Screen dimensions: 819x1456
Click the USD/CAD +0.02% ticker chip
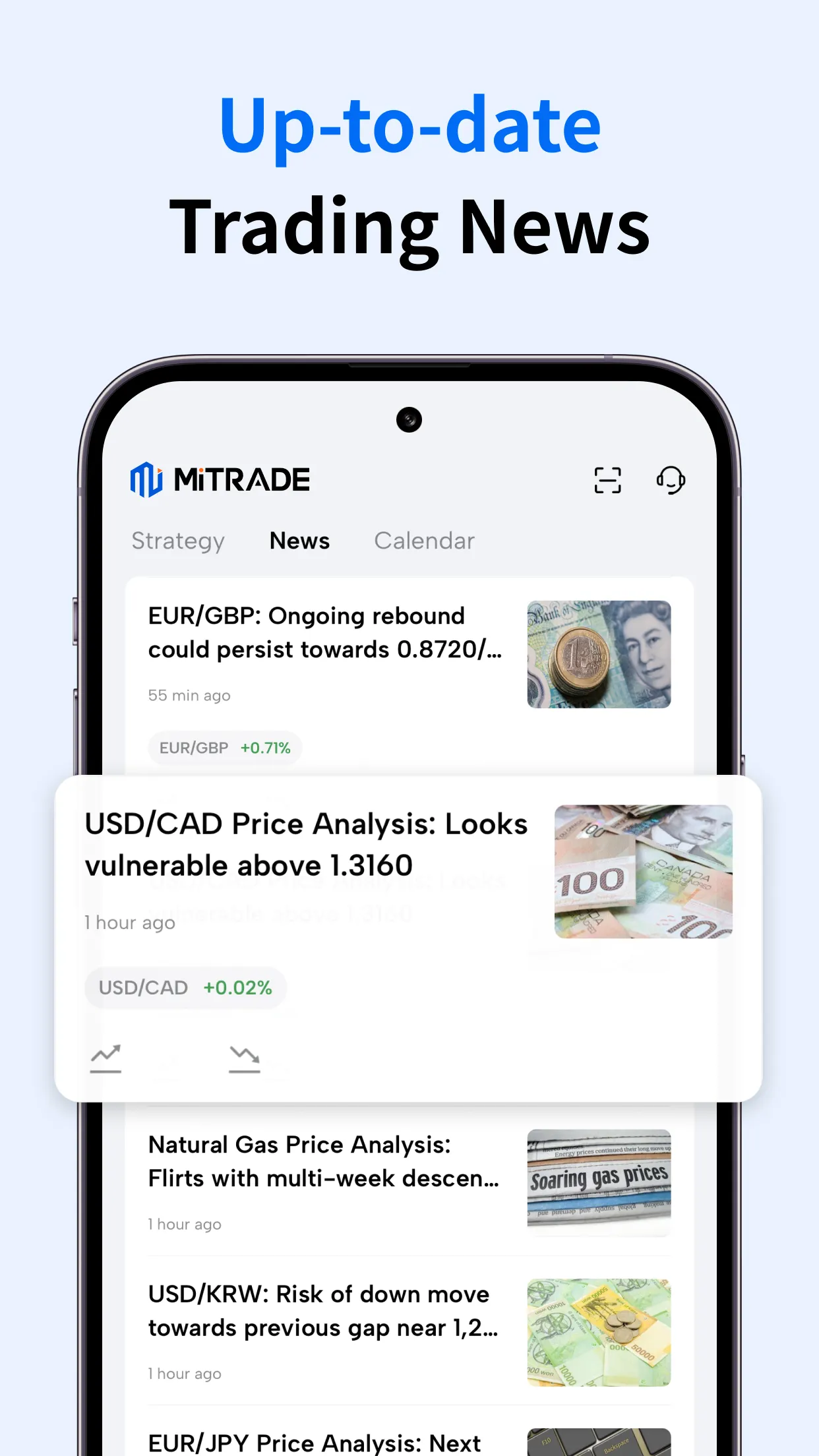click(185, 987)
